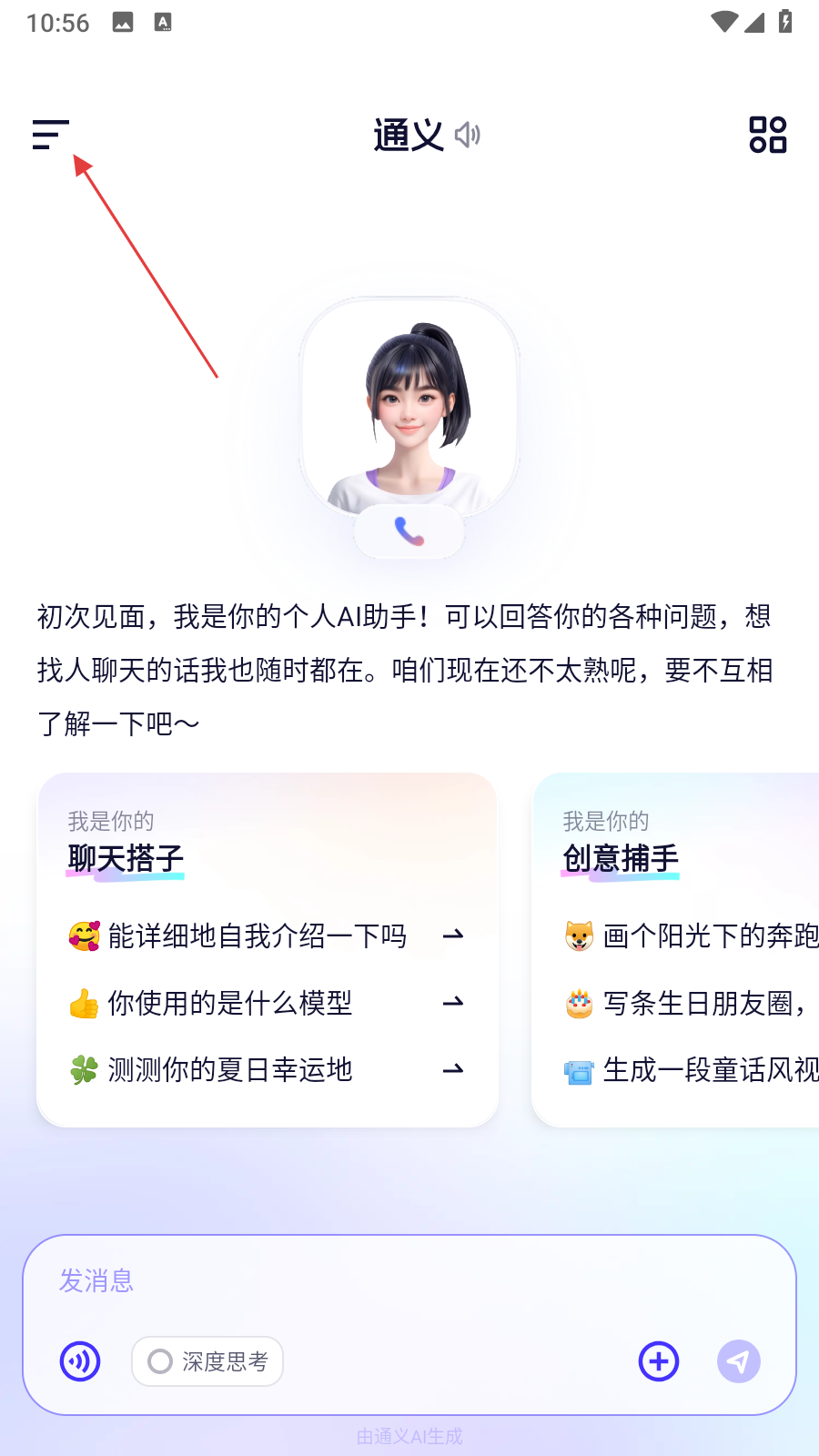Screen dimensions: 819x1456
Task: Focus the 发消息 message field
Action: pos(409,1281)
